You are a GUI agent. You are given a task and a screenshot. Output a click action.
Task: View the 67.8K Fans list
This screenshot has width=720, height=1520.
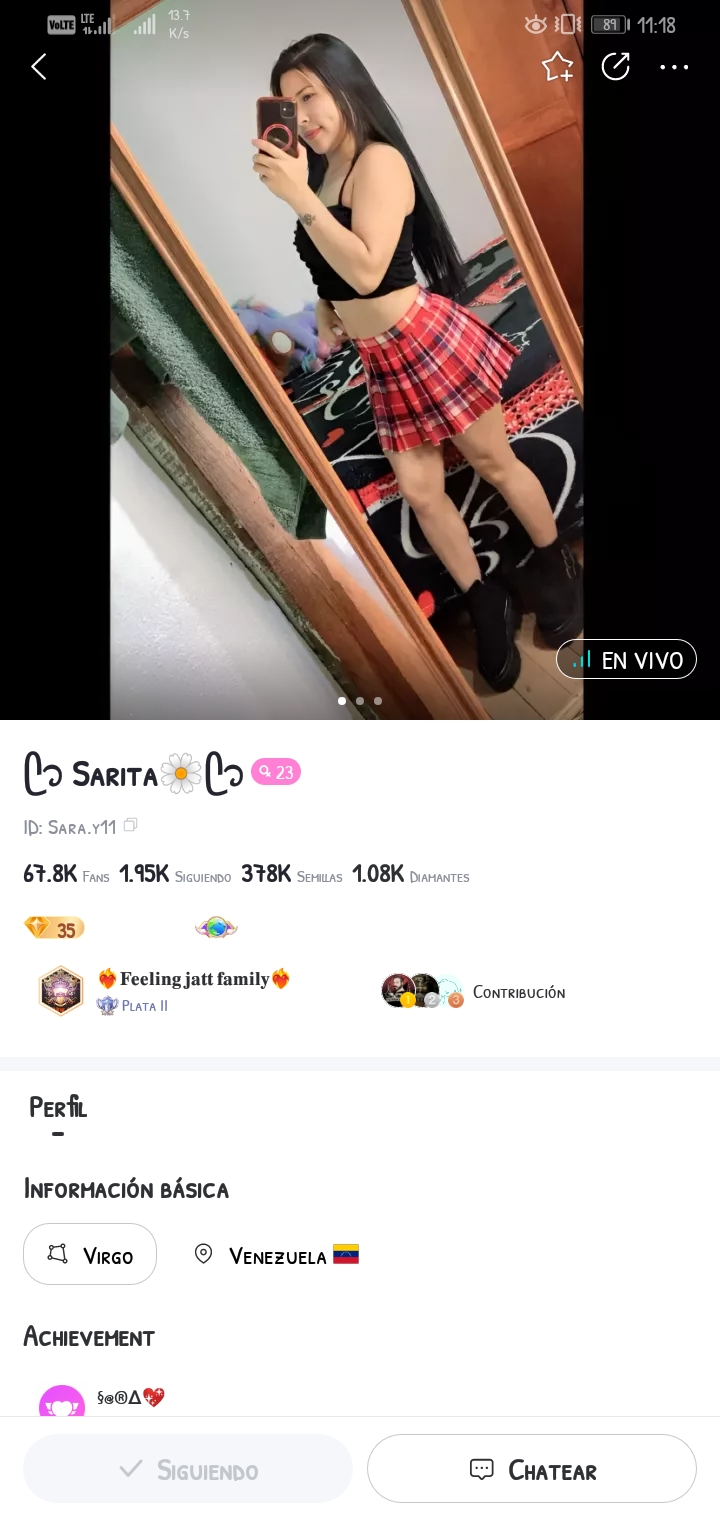[x=66, y=875]
